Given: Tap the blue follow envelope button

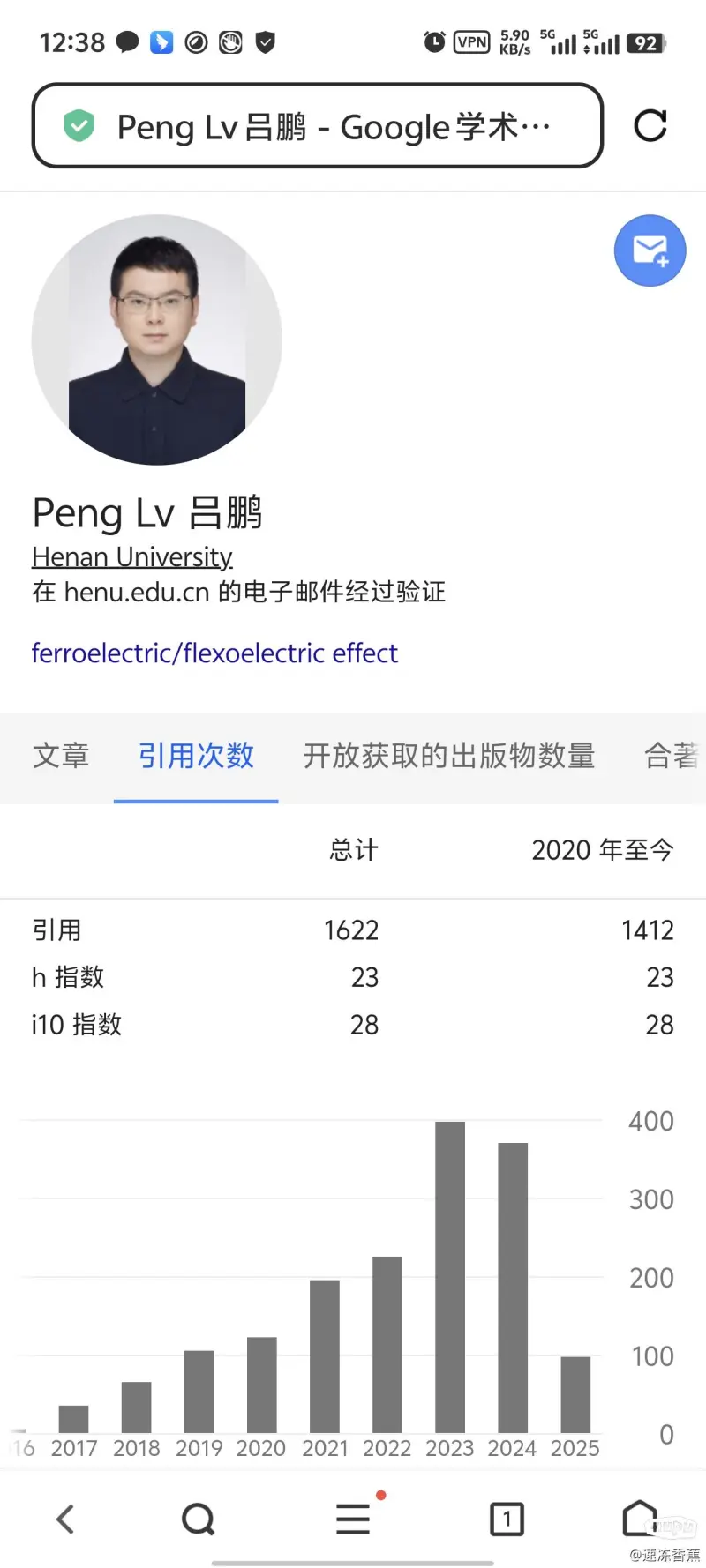Looking at the screenshot, I should (x=650, y=250).
